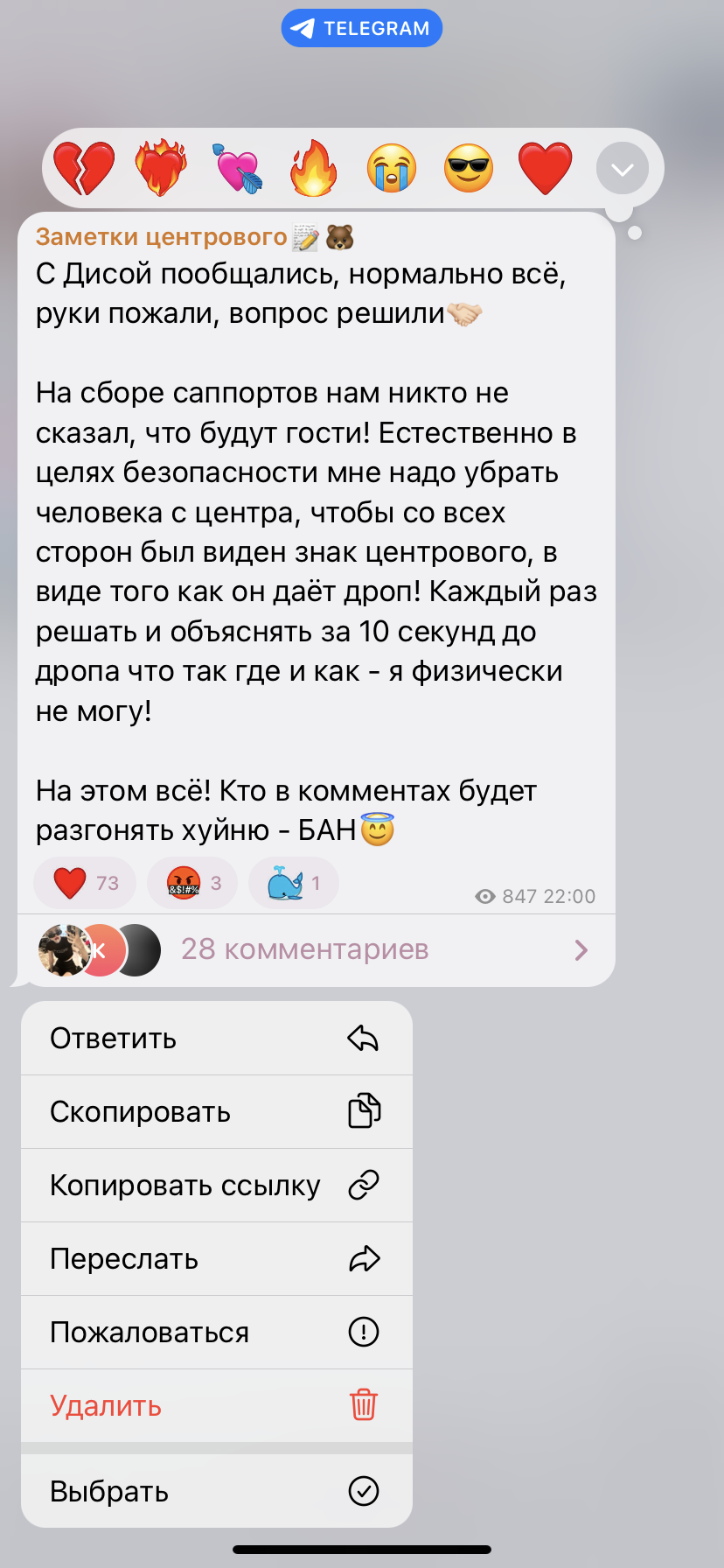Open the 28 комментариев thread
The height and width of the screenshot is (1568, 724).
(317, 950)
